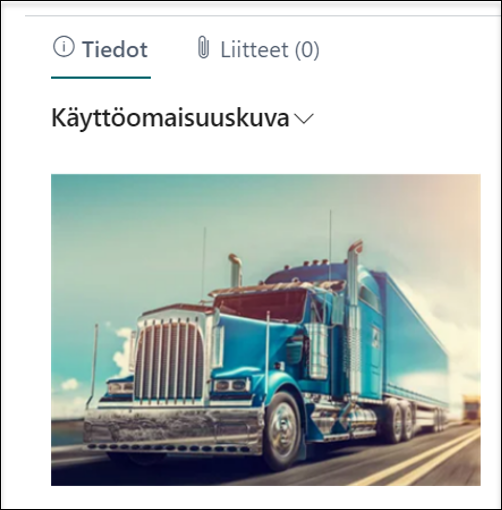
Task: Open the Liitteet (0) attachments tab
Action: (258, 49)
